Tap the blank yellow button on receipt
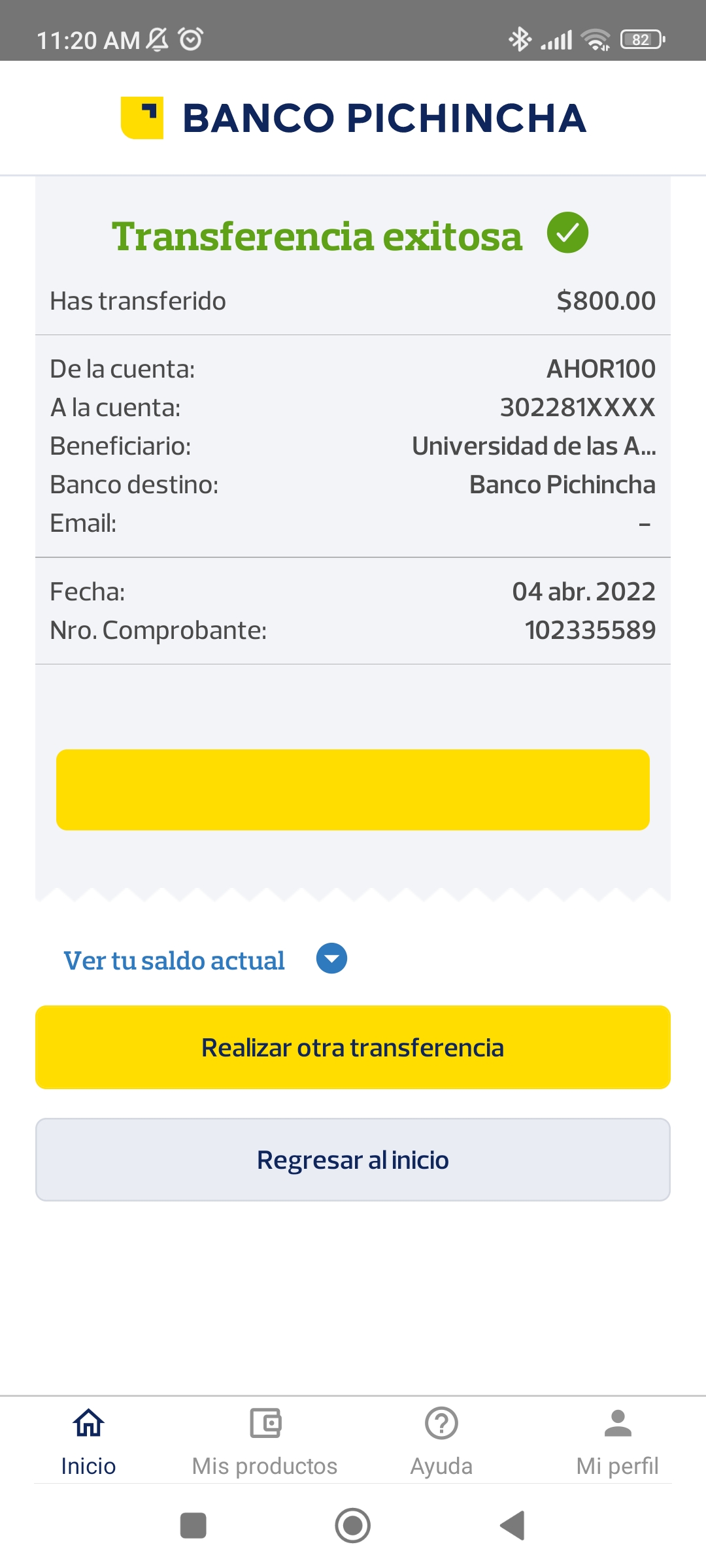This screenshot has width=706, height=1568. [x=353, y=790]
